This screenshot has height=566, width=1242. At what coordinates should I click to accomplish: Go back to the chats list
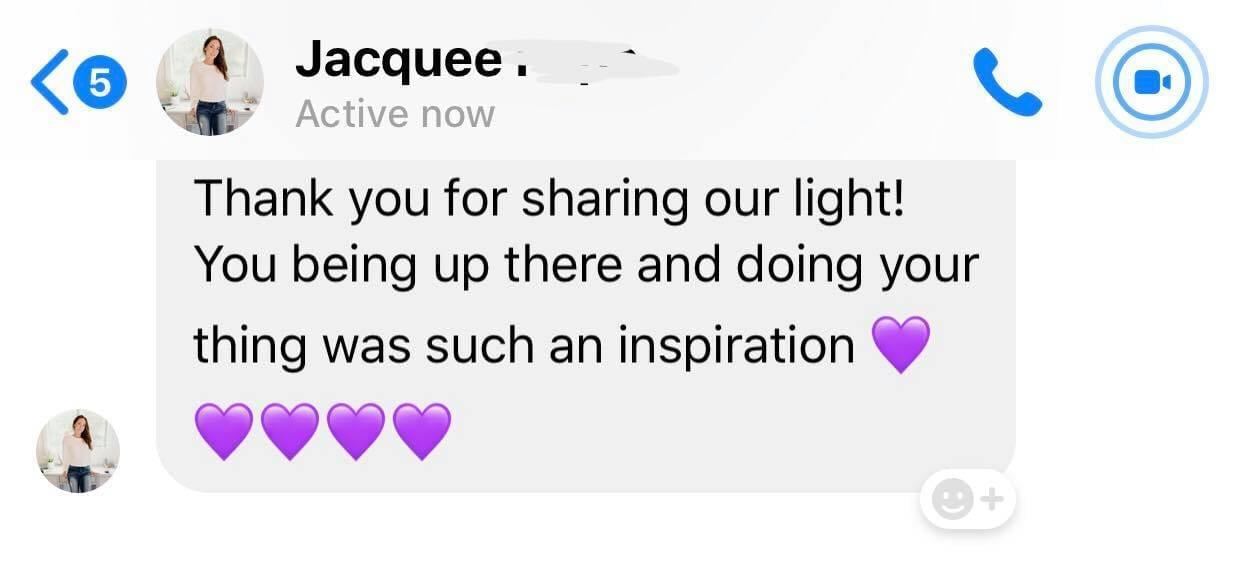[x=52, y=84]
